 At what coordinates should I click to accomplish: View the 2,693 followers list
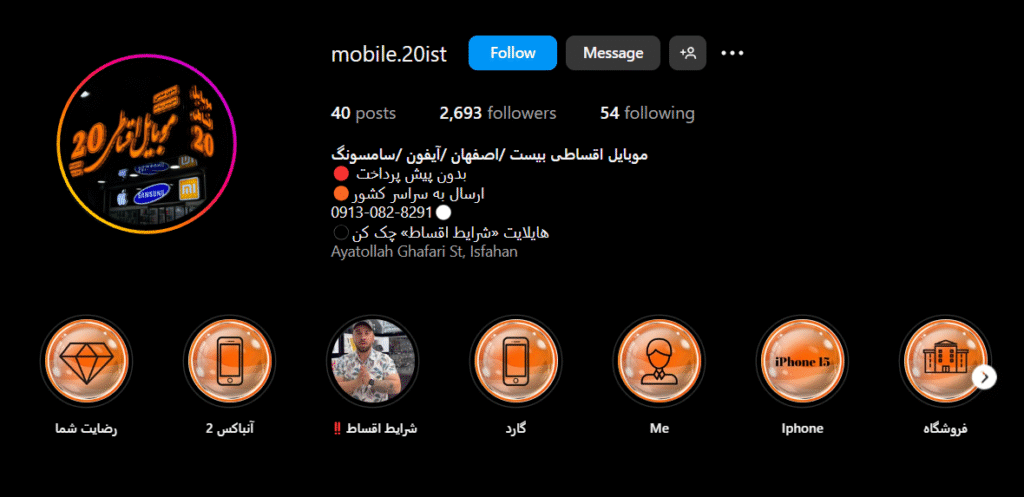497,113
